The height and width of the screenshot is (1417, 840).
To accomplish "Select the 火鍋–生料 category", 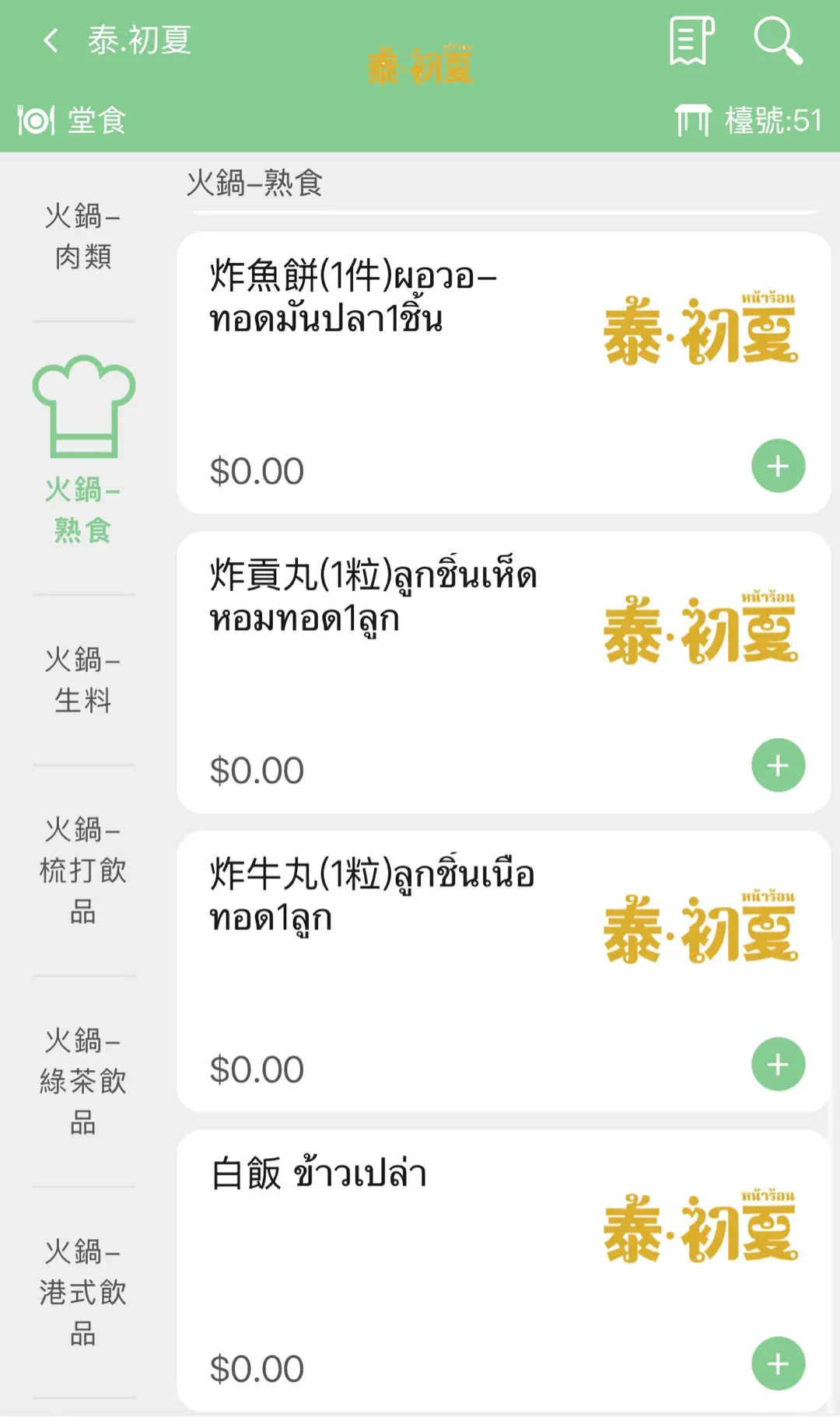I will point(83,680).
